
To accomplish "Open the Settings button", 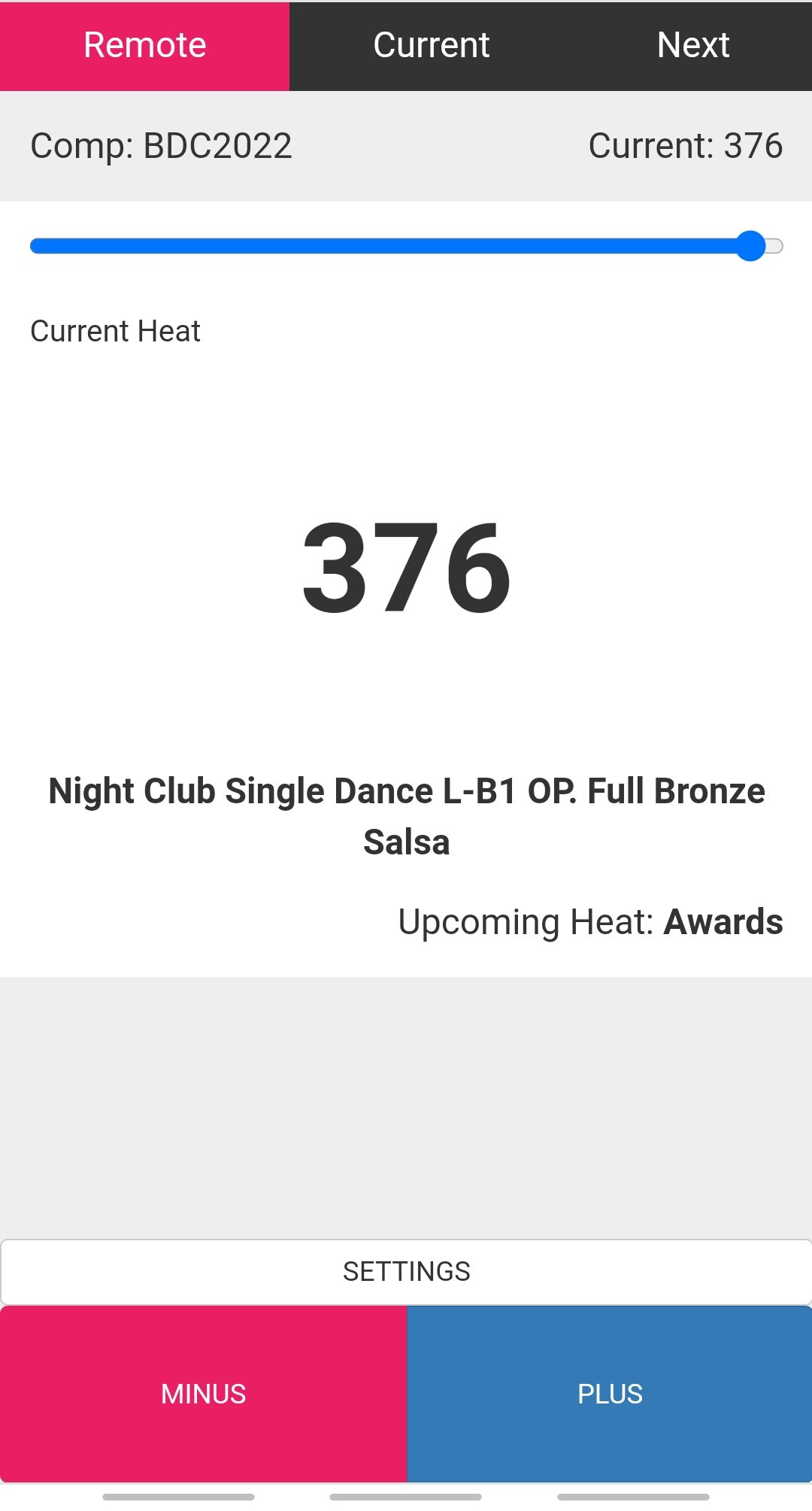I will (x=406, y=1272).
